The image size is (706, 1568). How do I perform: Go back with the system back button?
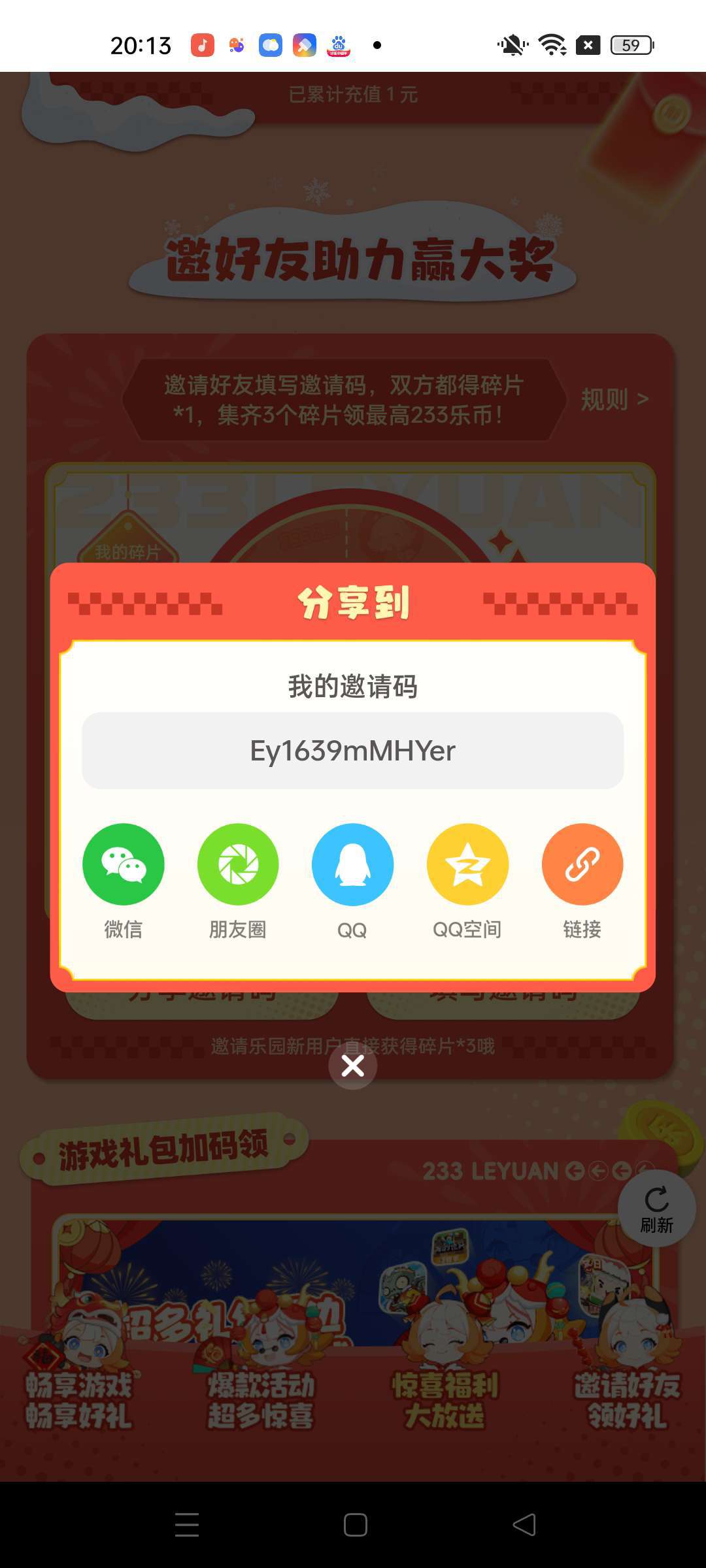[524, 1525]
